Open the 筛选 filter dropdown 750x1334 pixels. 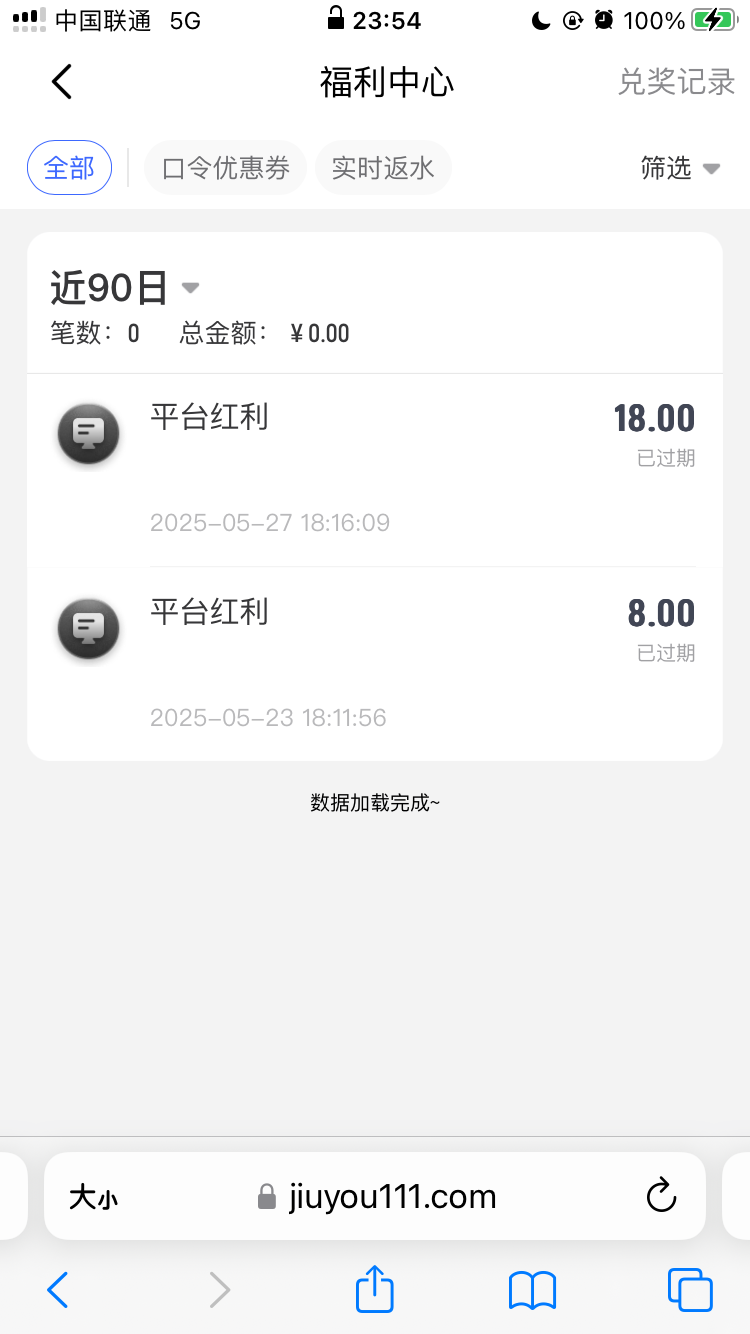coord(680,168)
